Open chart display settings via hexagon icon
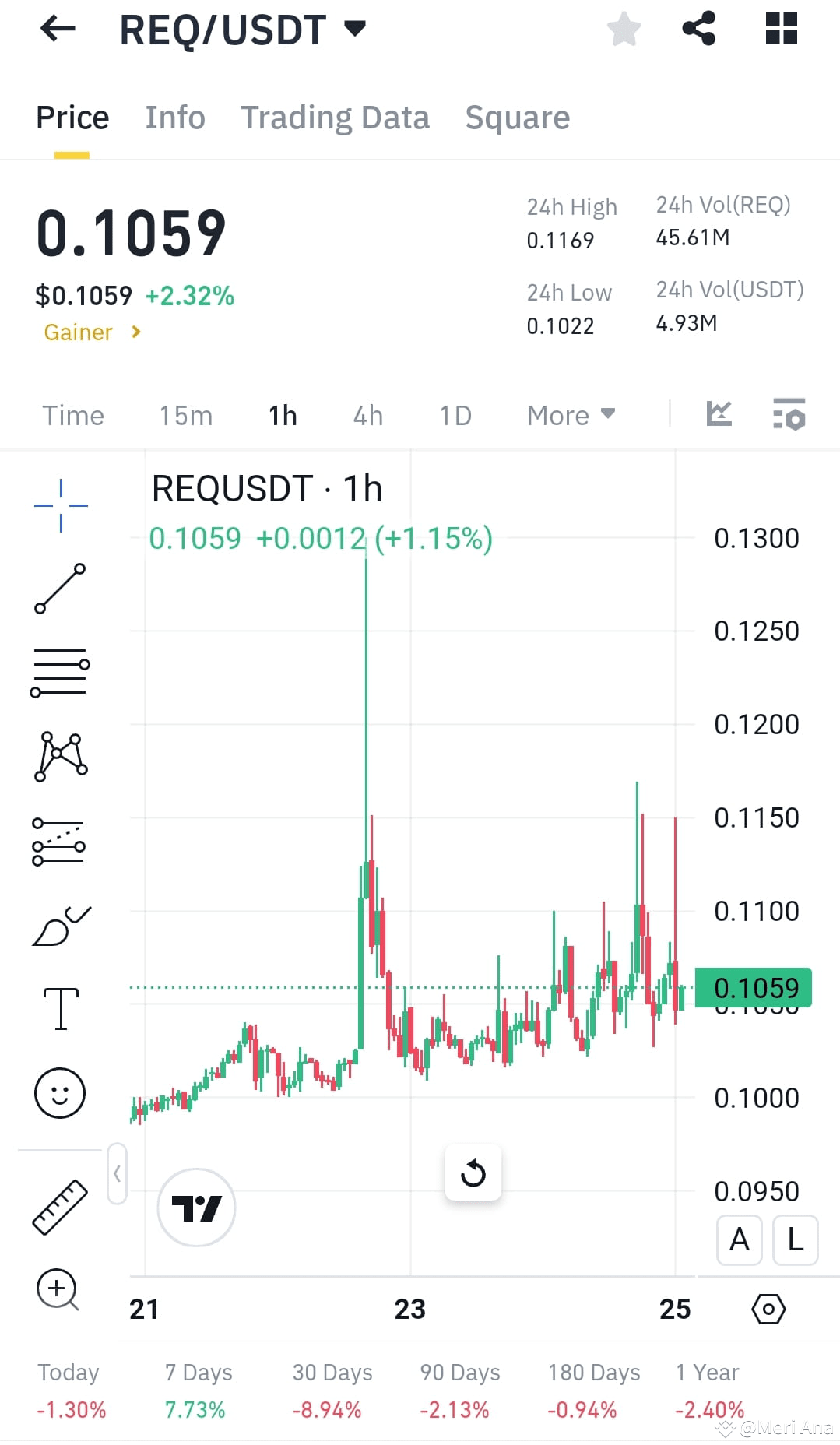840x1445 pixels. click(x=768, y=1309)
